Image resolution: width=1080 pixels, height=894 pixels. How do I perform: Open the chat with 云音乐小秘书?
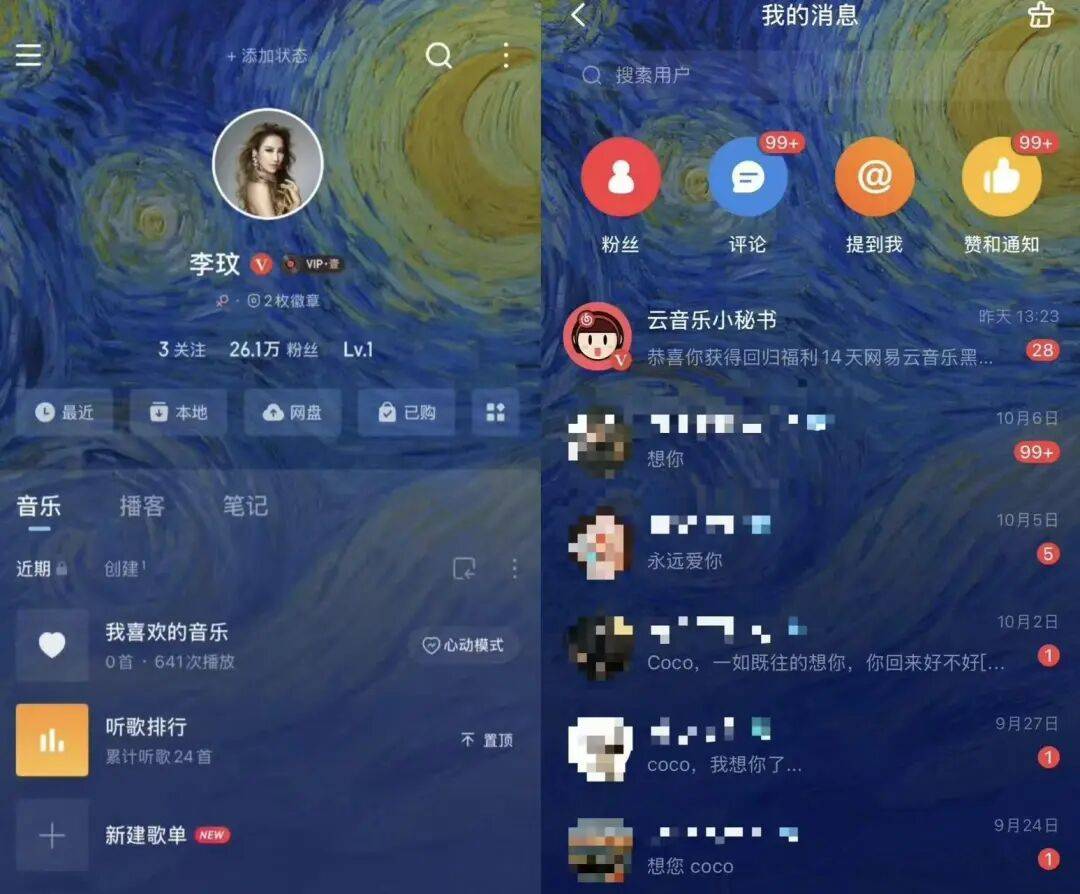click(810, 337)
